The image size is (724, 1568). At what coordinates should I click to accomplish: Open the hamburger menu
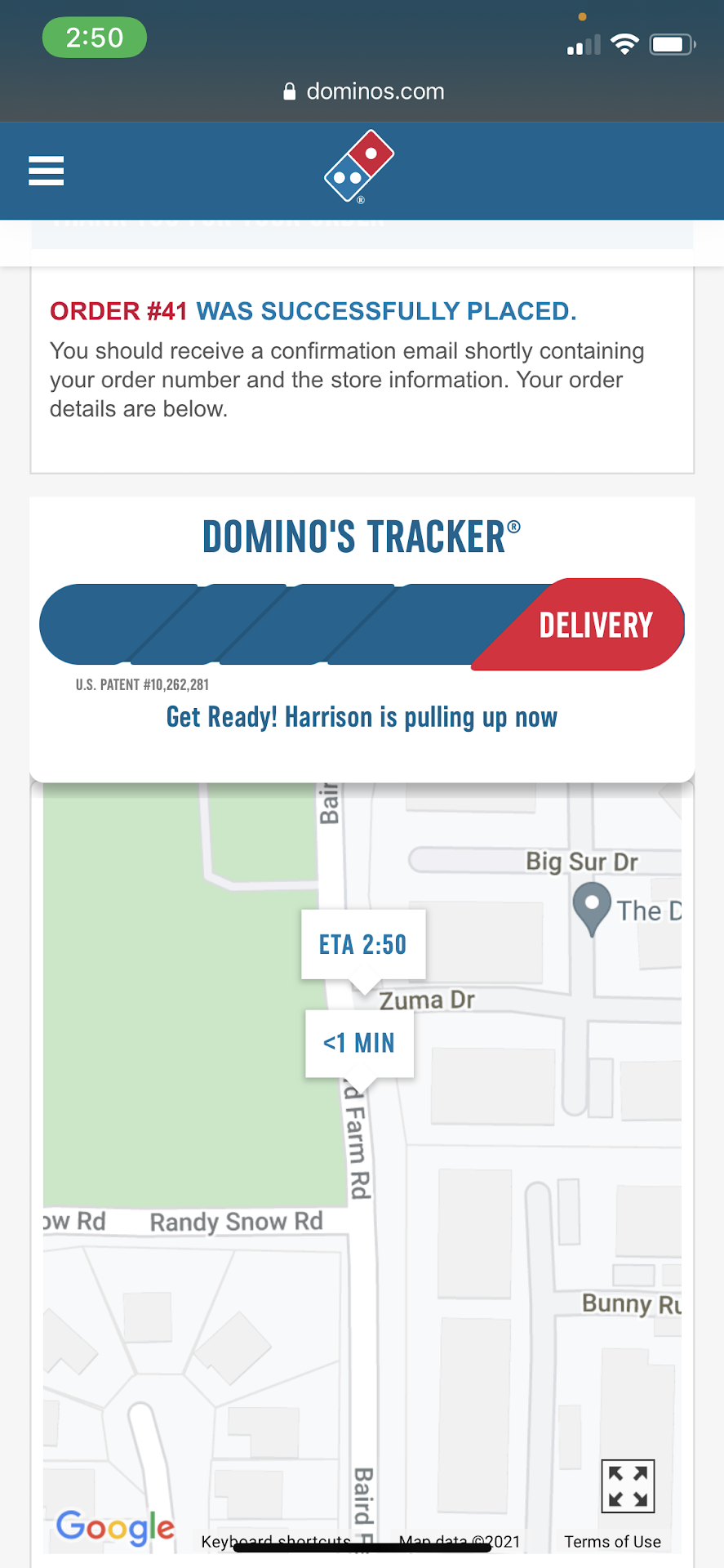click(x=46, y=171)
